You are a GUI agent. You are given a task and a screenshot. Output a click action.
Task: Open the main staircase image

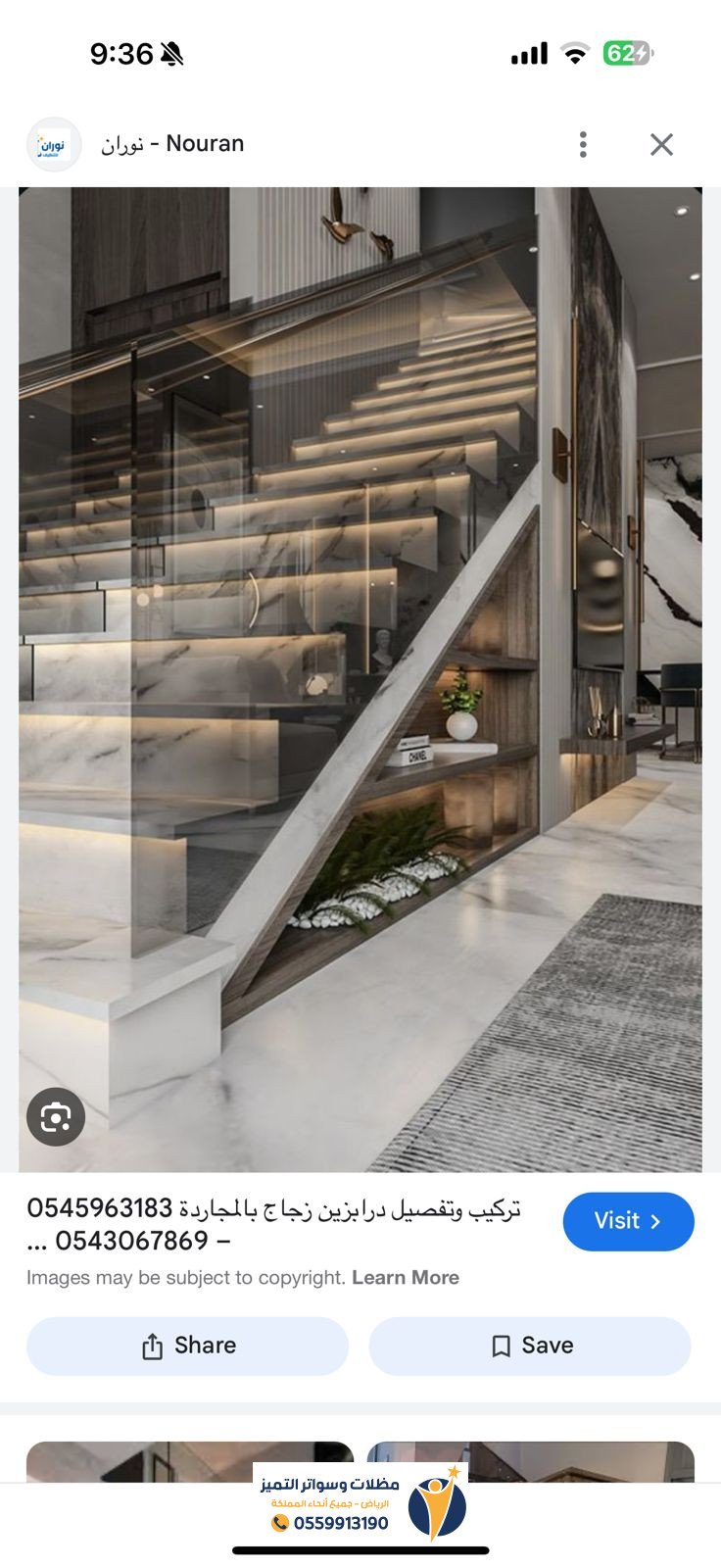360,679
